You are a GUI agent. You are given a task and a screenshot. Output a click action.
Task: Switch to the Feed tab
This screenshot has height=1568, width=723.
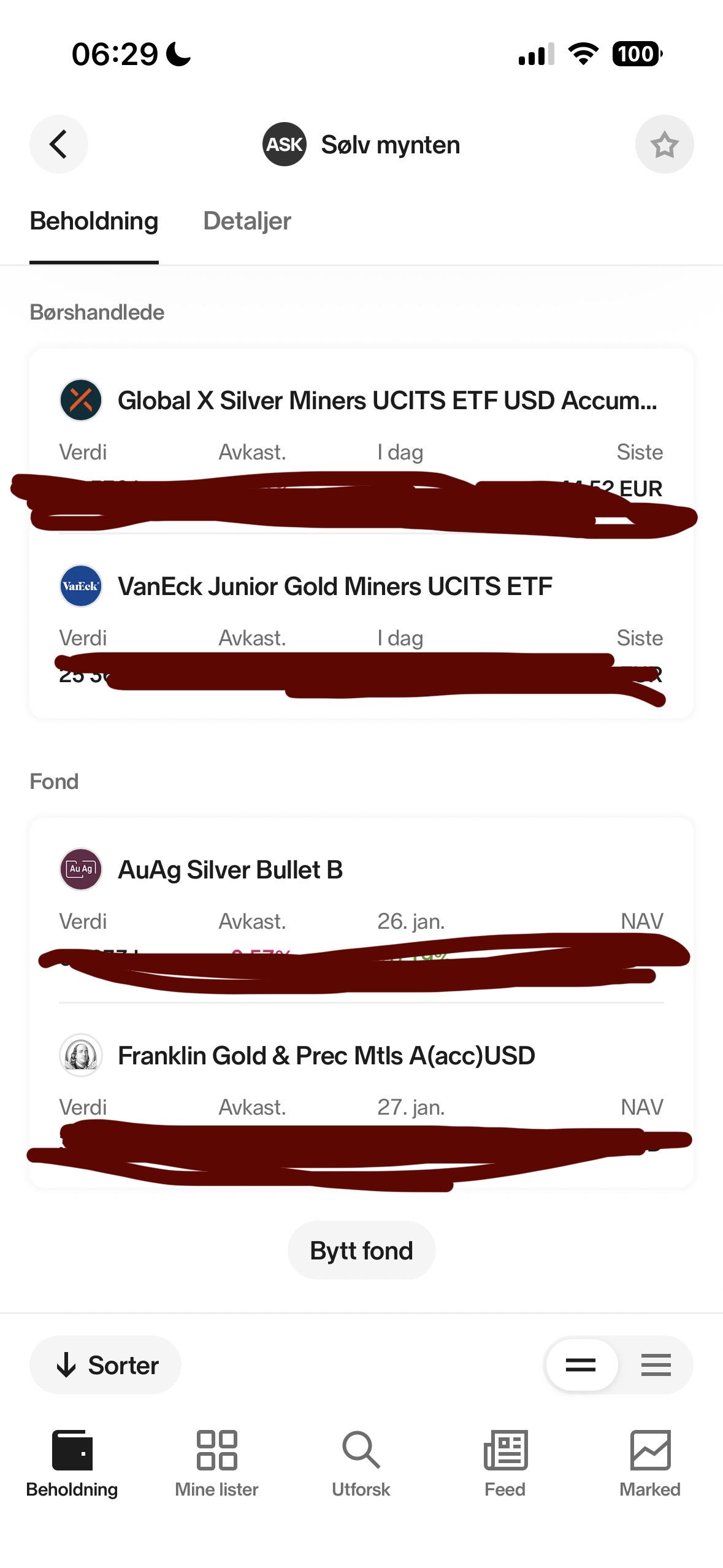click(x=505, y=1464)
